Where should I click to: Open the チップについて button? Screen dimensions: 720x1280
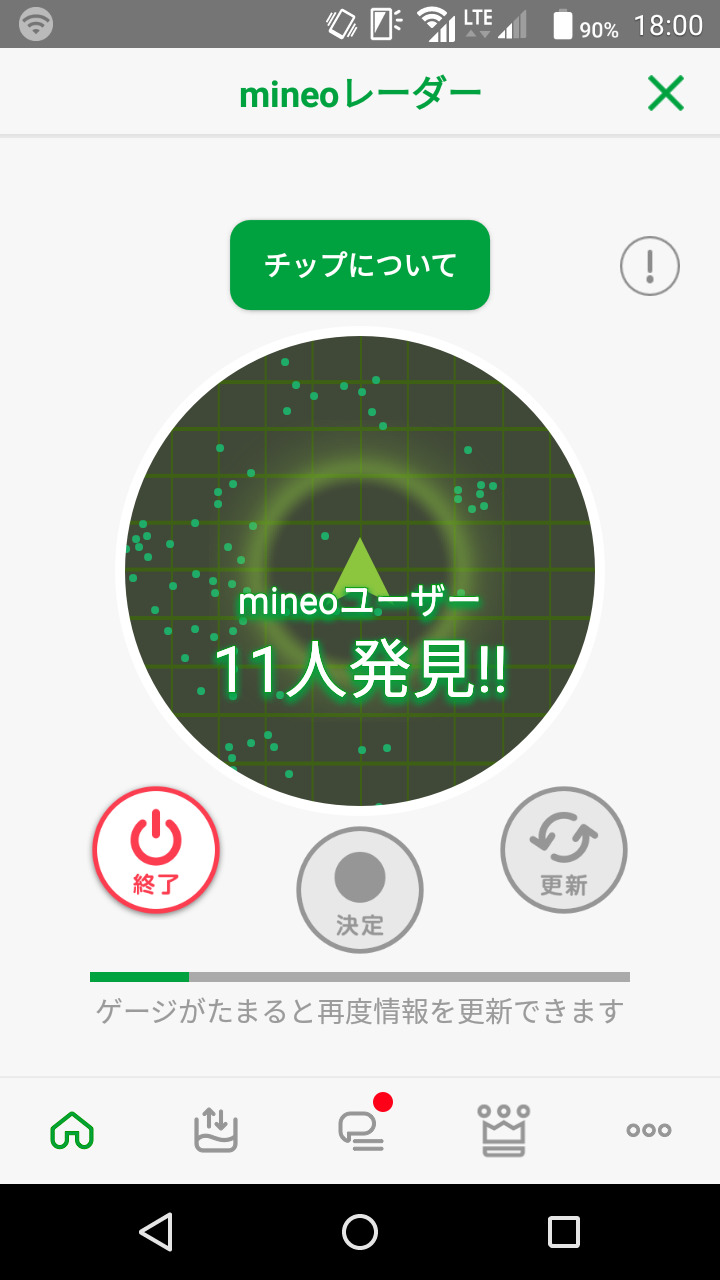click(x=360, y=265)
